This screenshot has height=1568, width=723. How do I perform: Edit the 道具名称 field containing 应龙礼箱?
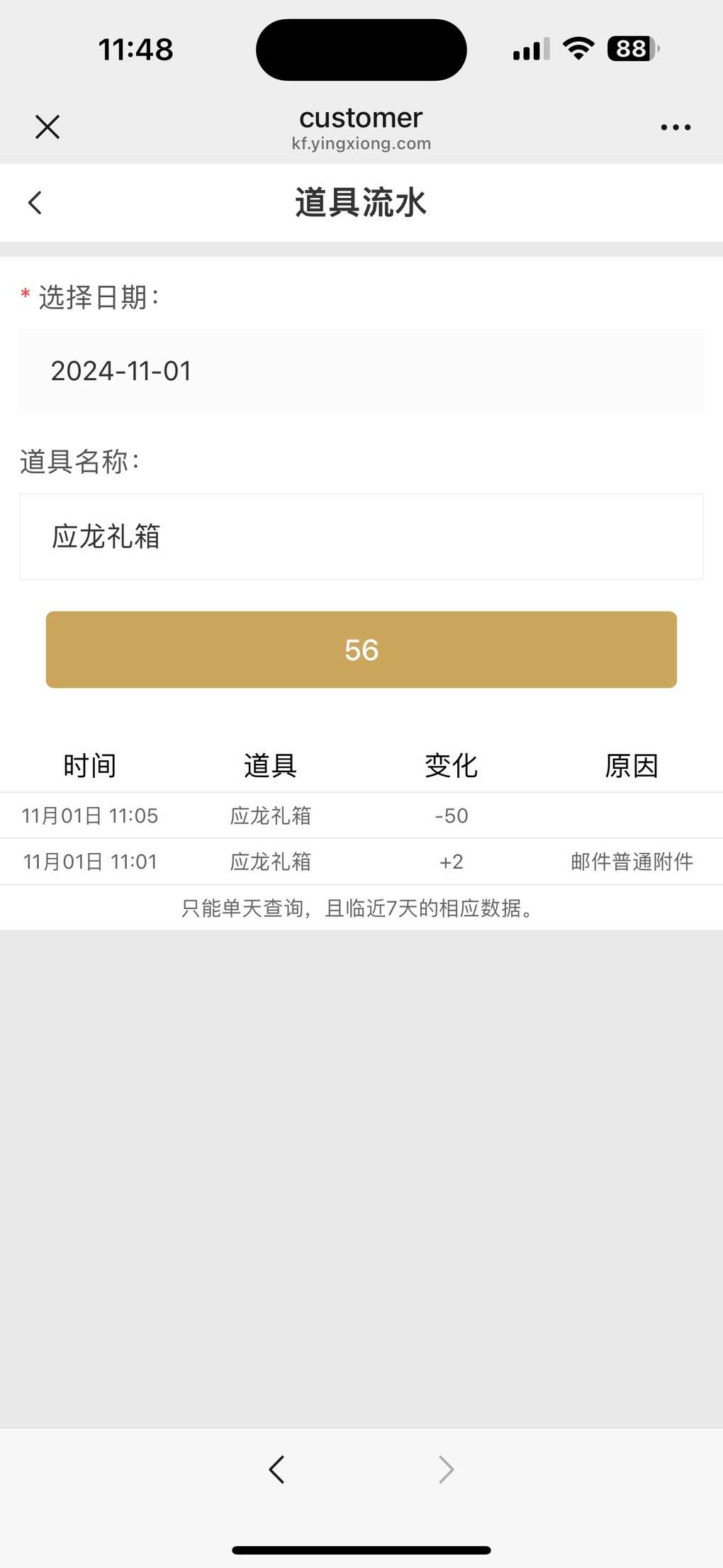tap(361, 537)
